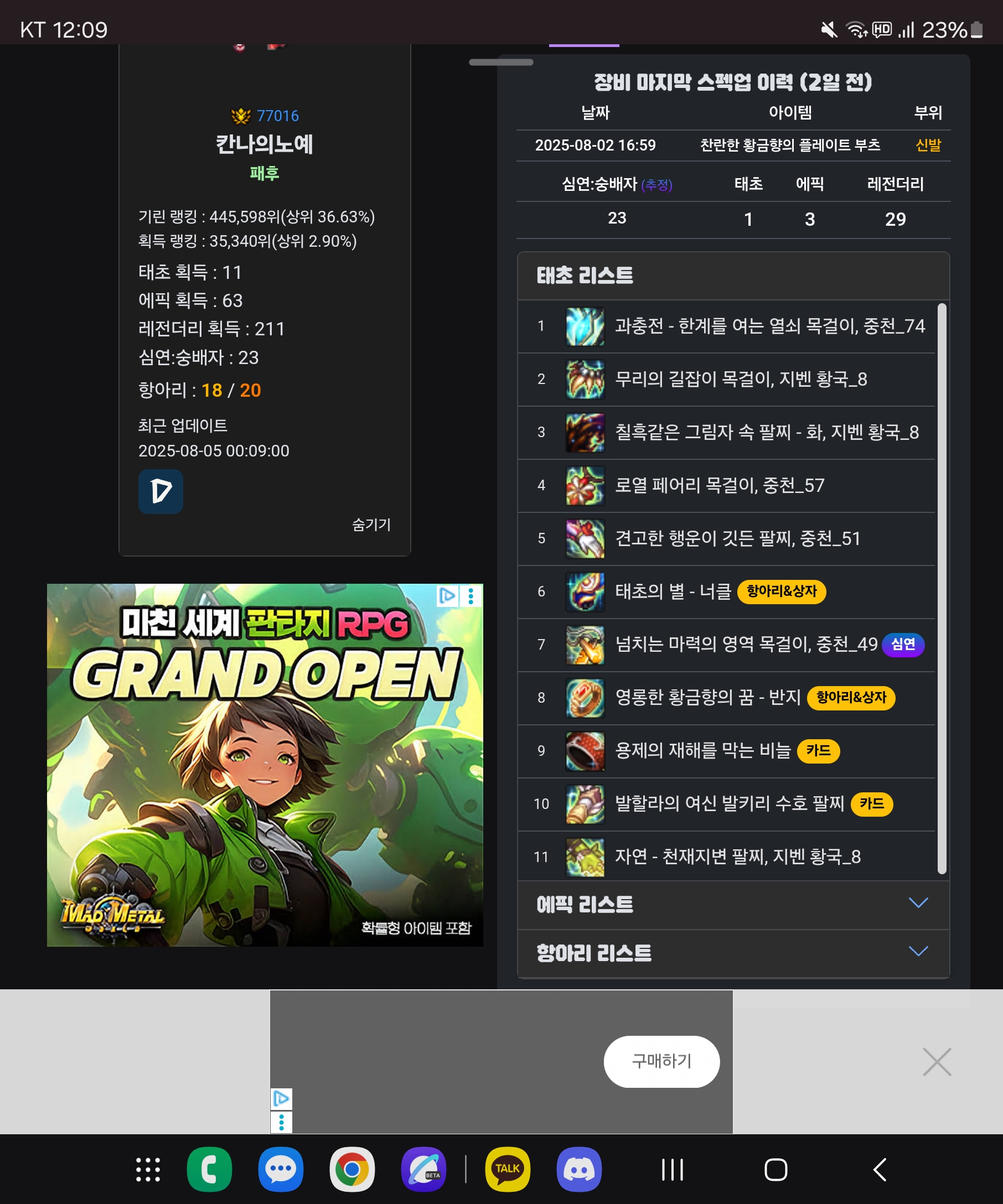1003x1204 pixels.
Task: Open ad options on the RPG ad
Action: click(471, 596)
